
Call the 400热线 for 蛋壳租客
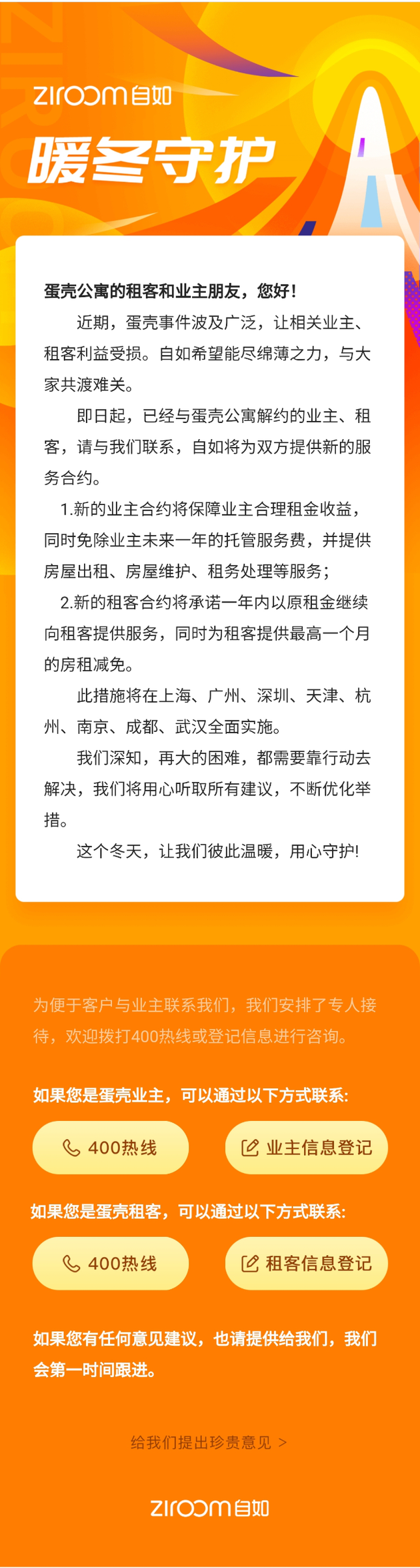[x=111, y=1263]
